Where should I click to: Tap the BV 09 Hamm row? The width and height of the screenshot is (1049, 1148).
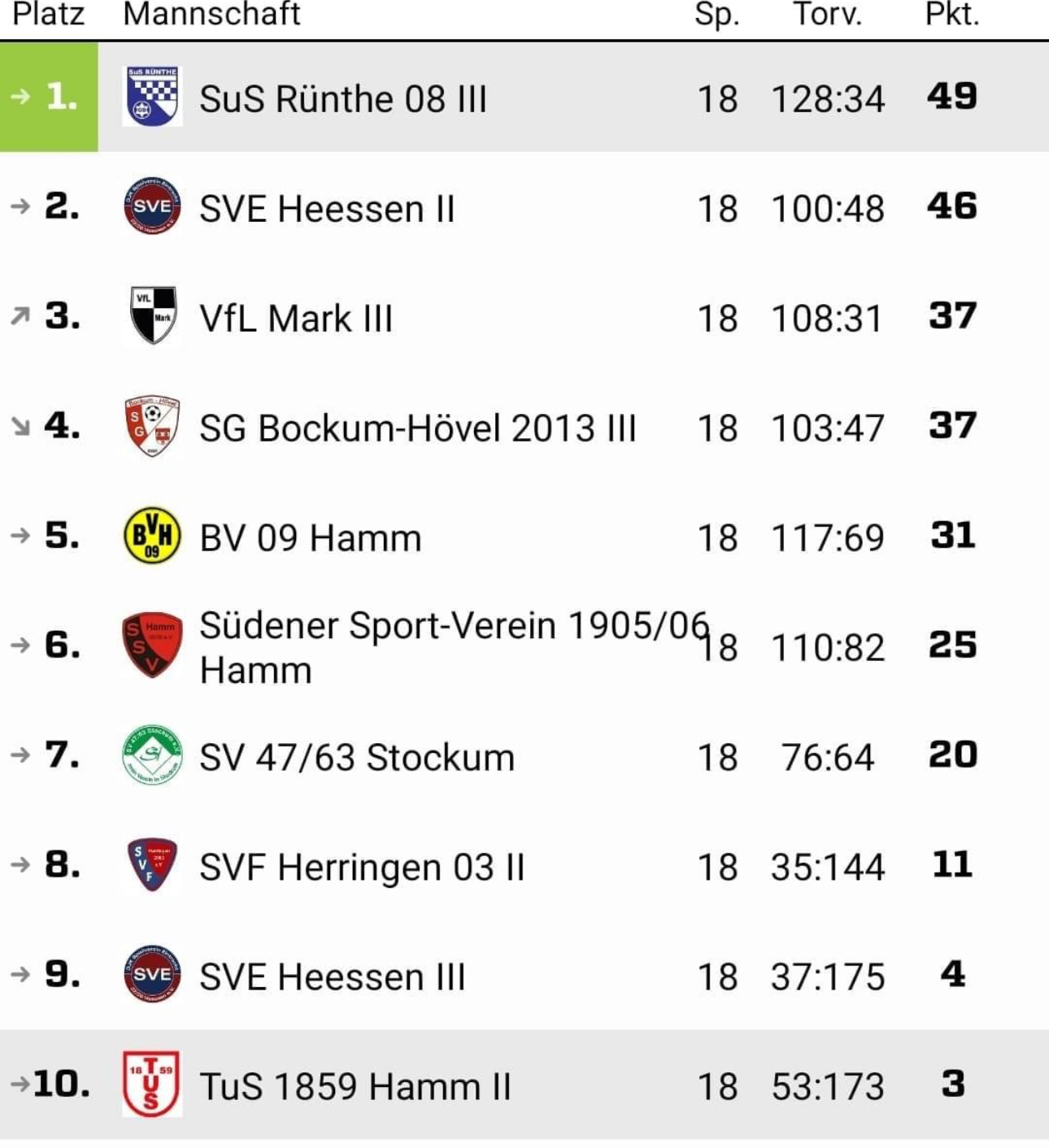click(x=311, y=538)
